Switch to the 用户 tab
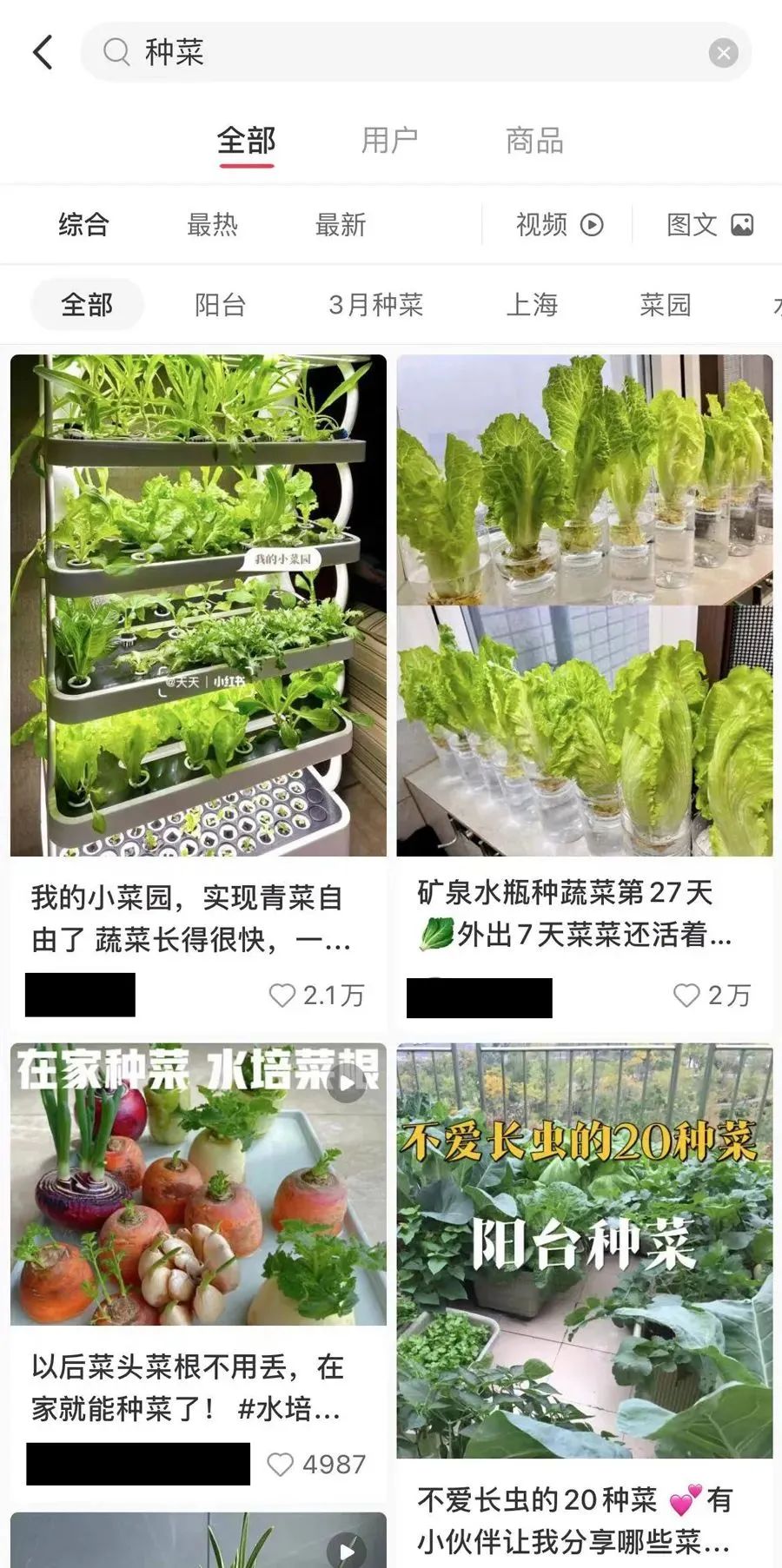The width and height of the screenshot is (782, 1568). pyautogui.click(x=389, y=140)
